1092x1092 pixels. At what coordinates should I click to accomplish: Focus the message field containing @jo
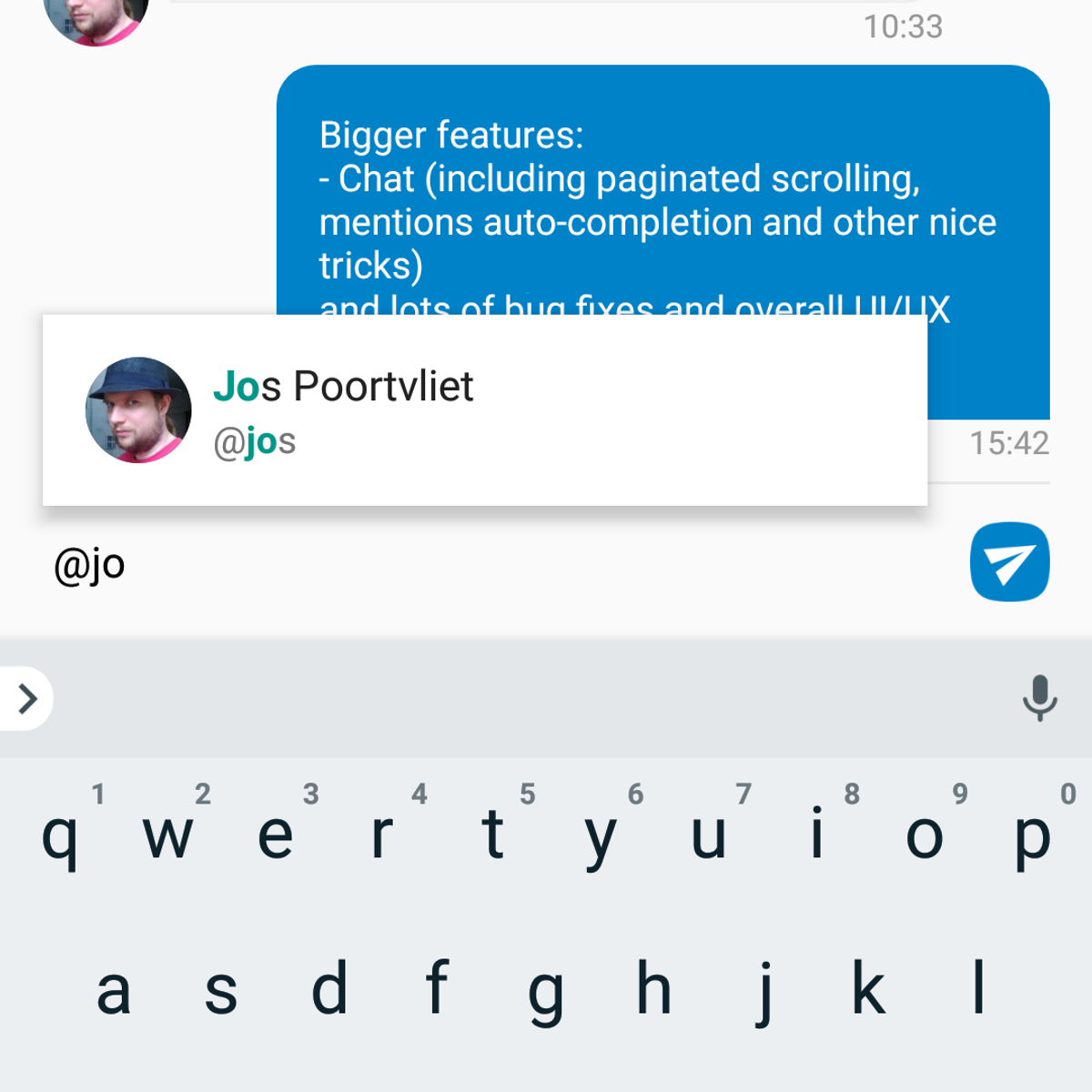click(x=491, y=564)
